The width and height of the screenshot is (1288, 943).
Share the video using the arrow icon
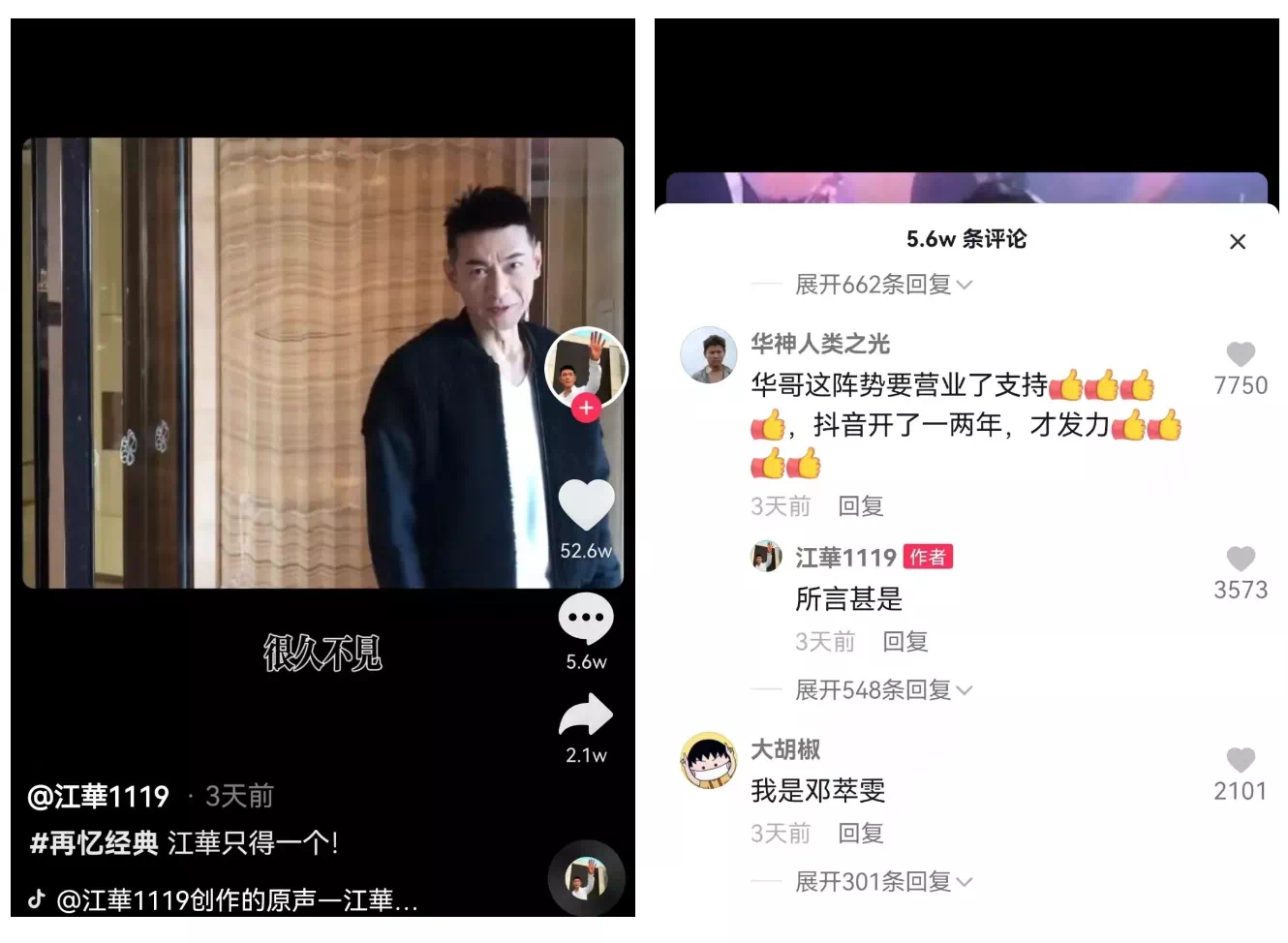(586, 717)
